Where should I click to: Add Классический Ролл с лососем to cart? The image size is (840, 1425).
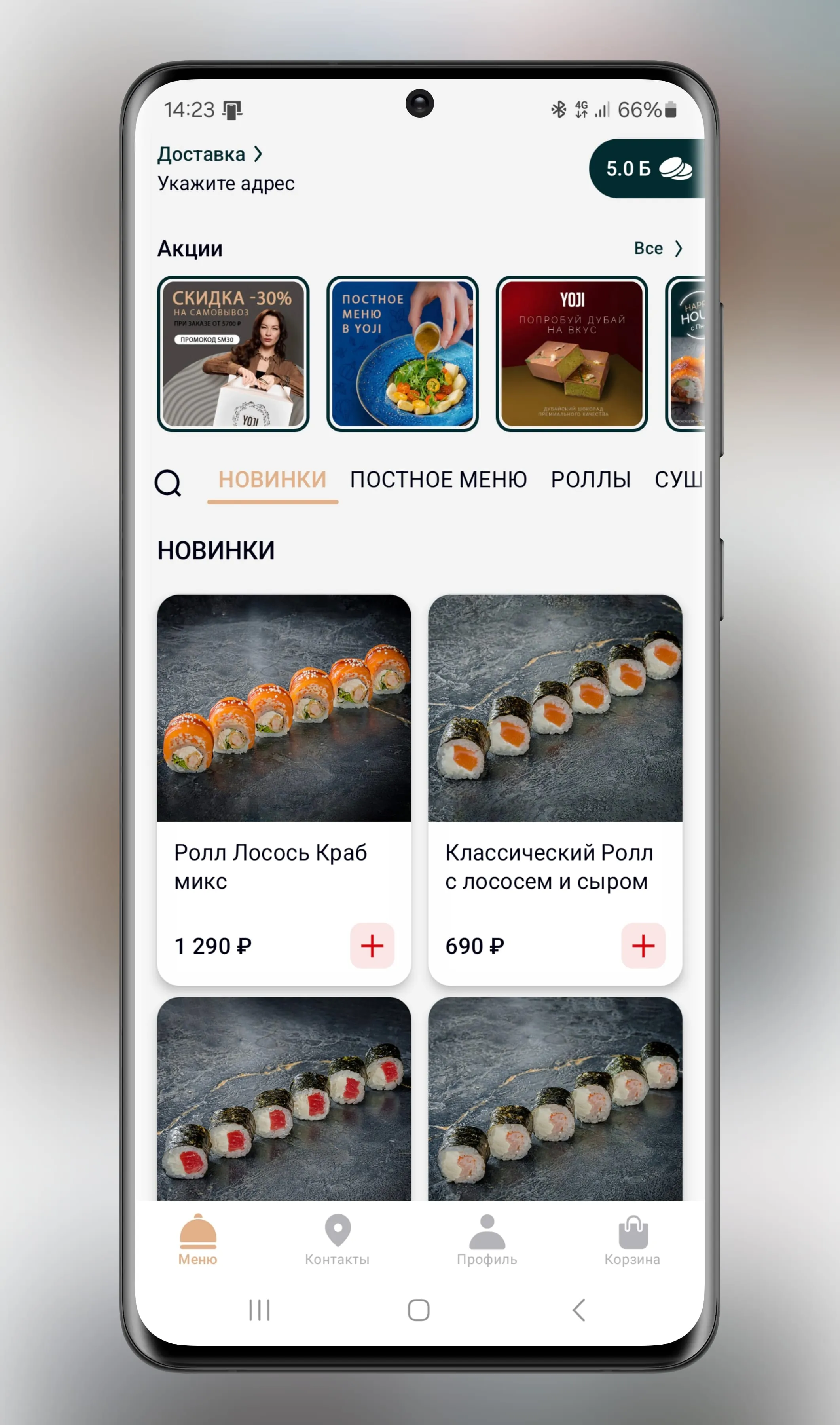click(x=643, y=946)
